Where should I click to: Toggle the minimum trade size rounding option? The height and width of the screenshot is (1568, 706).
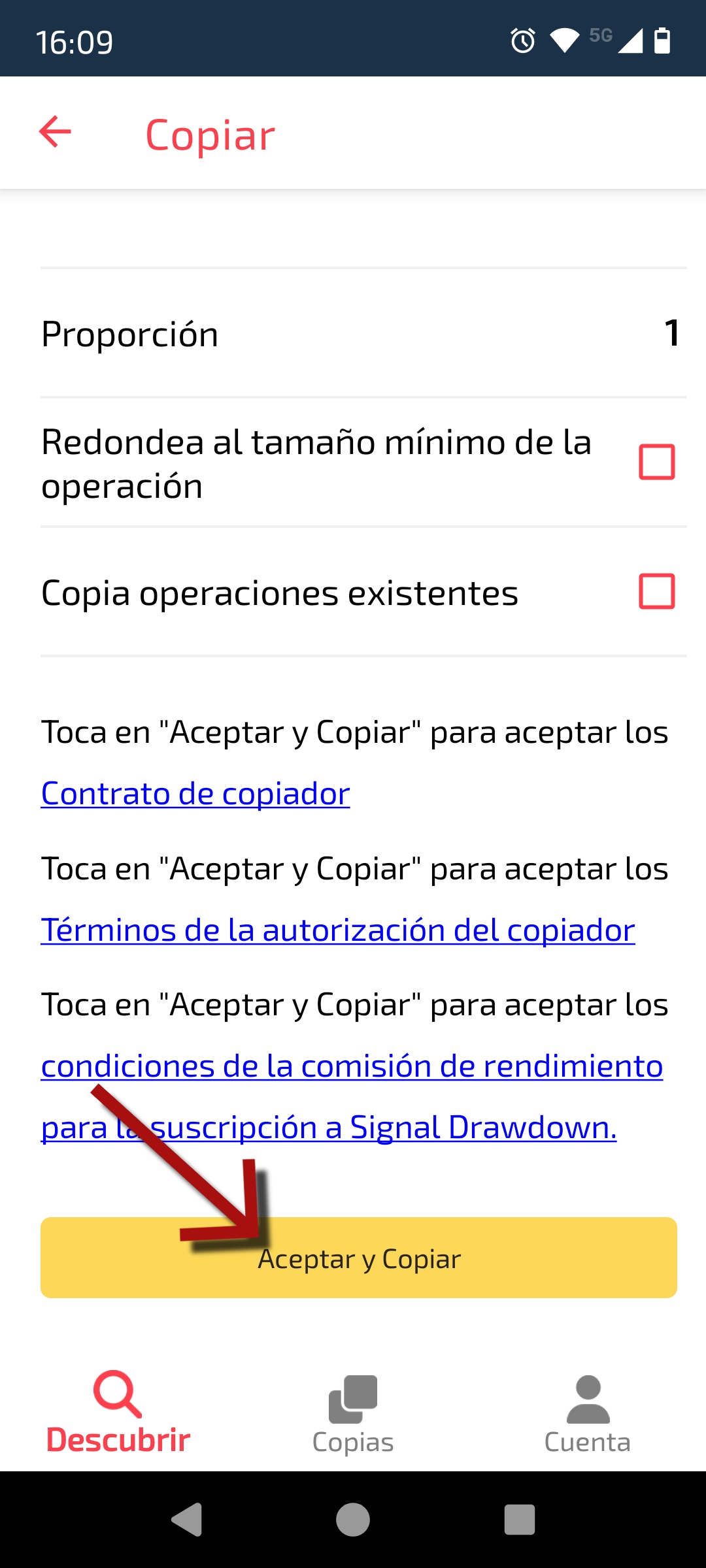tap(657, 463)
